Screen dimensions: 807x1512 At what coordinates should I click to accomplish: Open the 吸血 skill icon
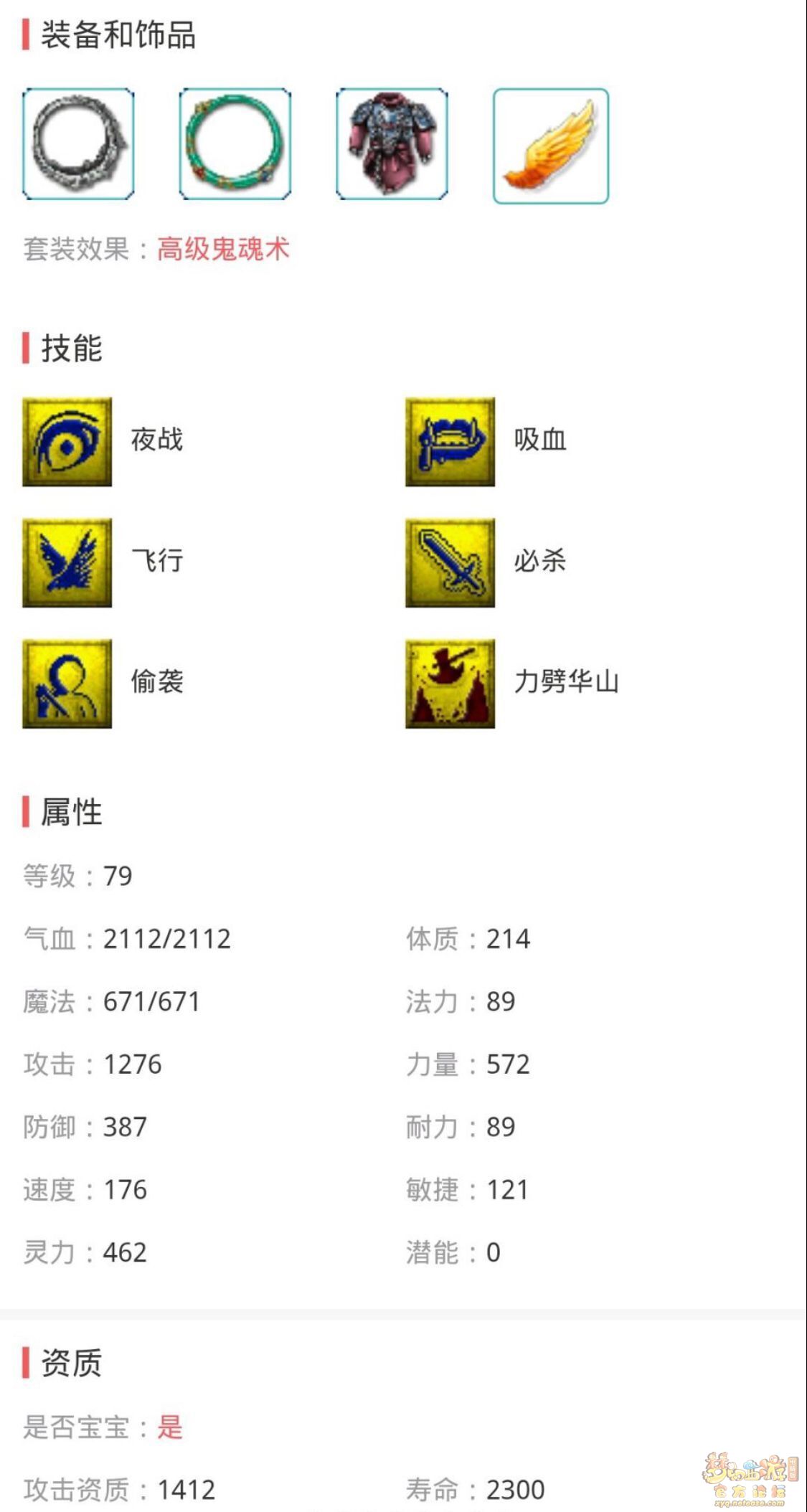(450, 442)
